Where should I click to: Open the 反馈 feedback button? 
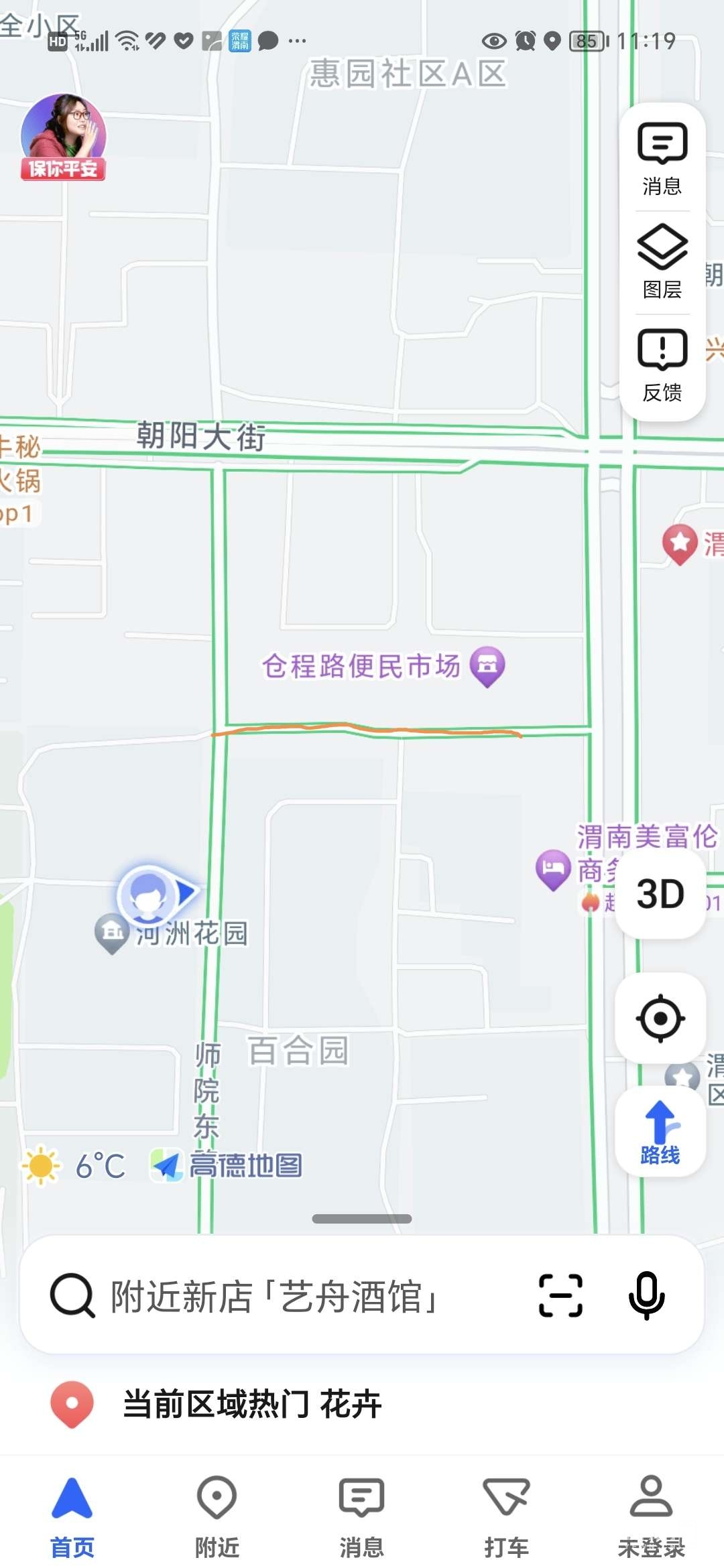pos(662,365)
